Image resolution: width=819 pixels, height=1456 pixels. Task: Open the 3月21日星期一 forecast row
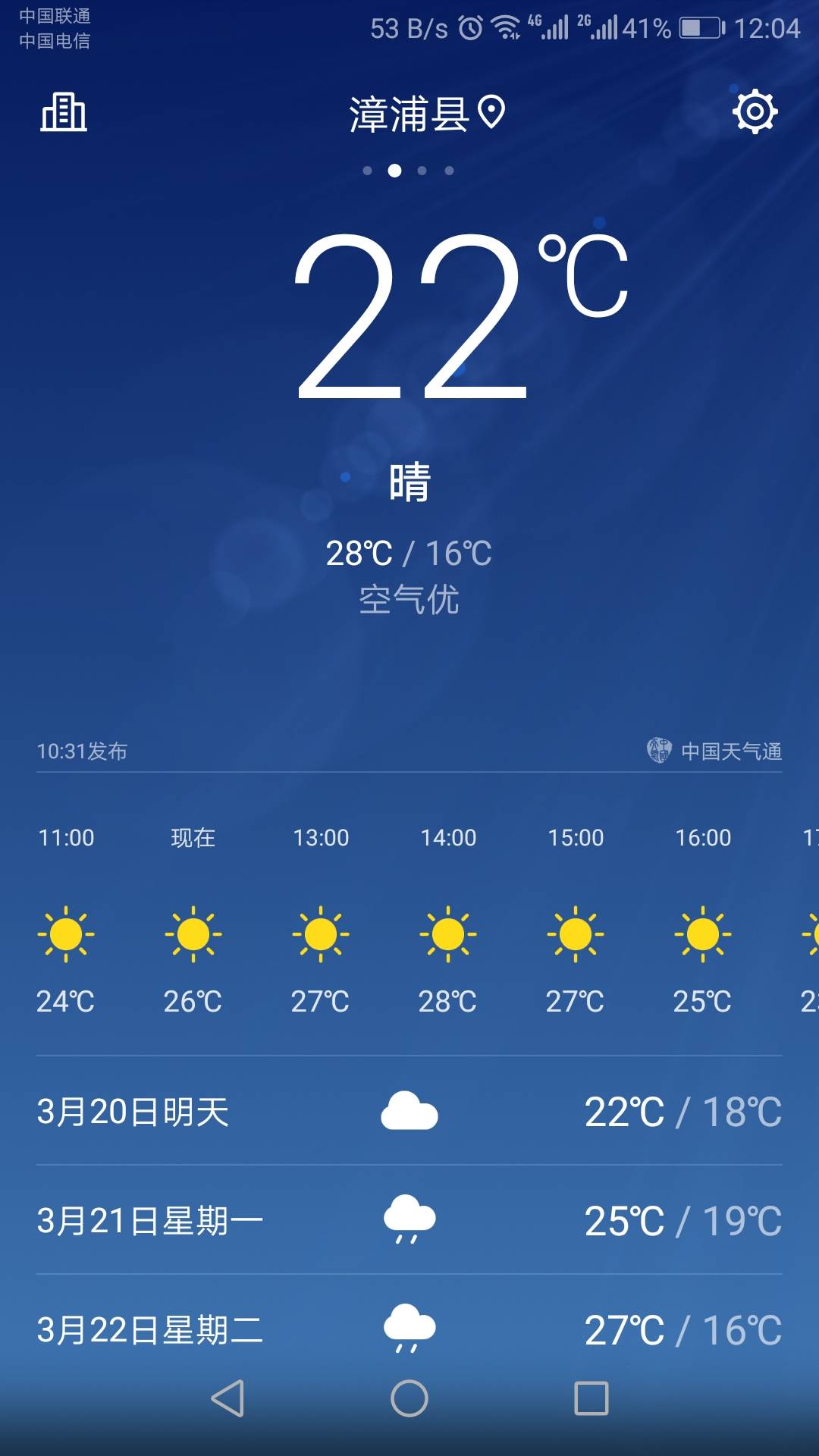(x=409, y=1220)
